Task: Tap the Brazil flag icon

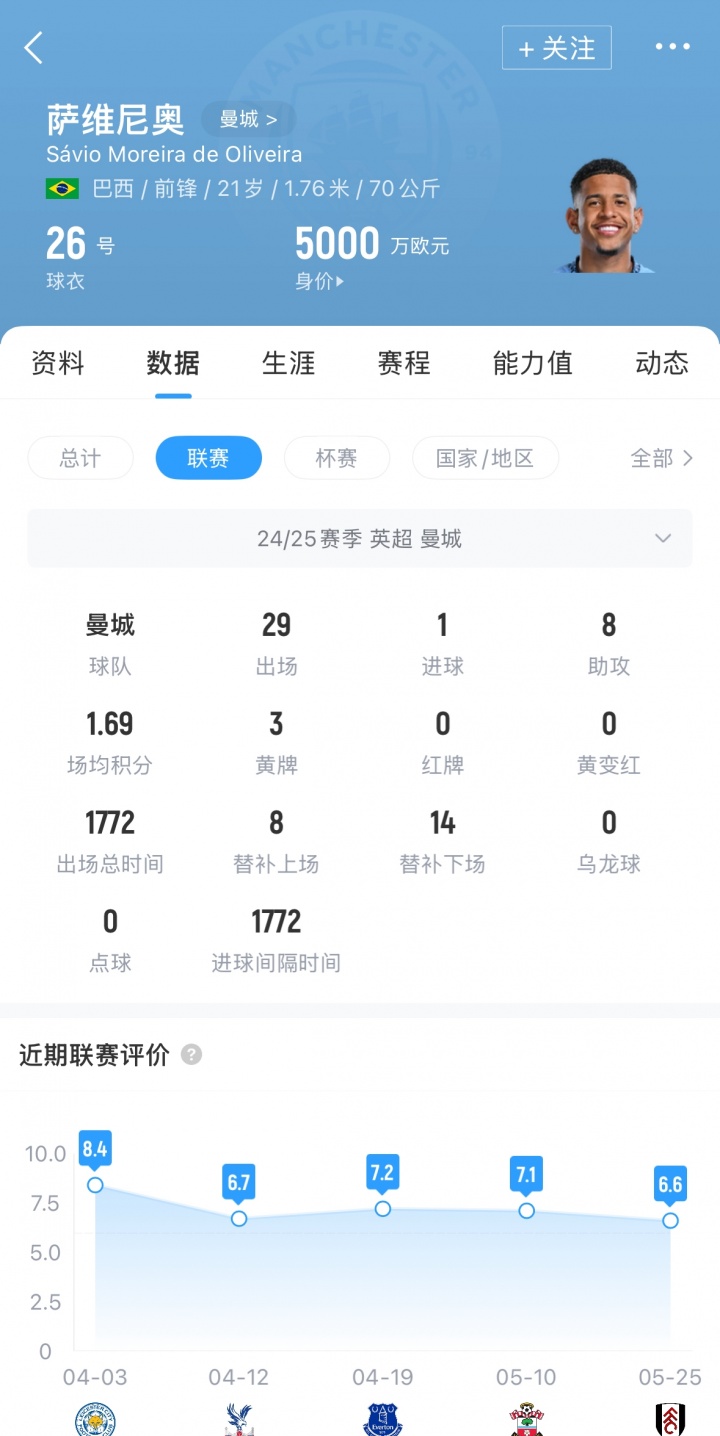Action: point(62,187)
